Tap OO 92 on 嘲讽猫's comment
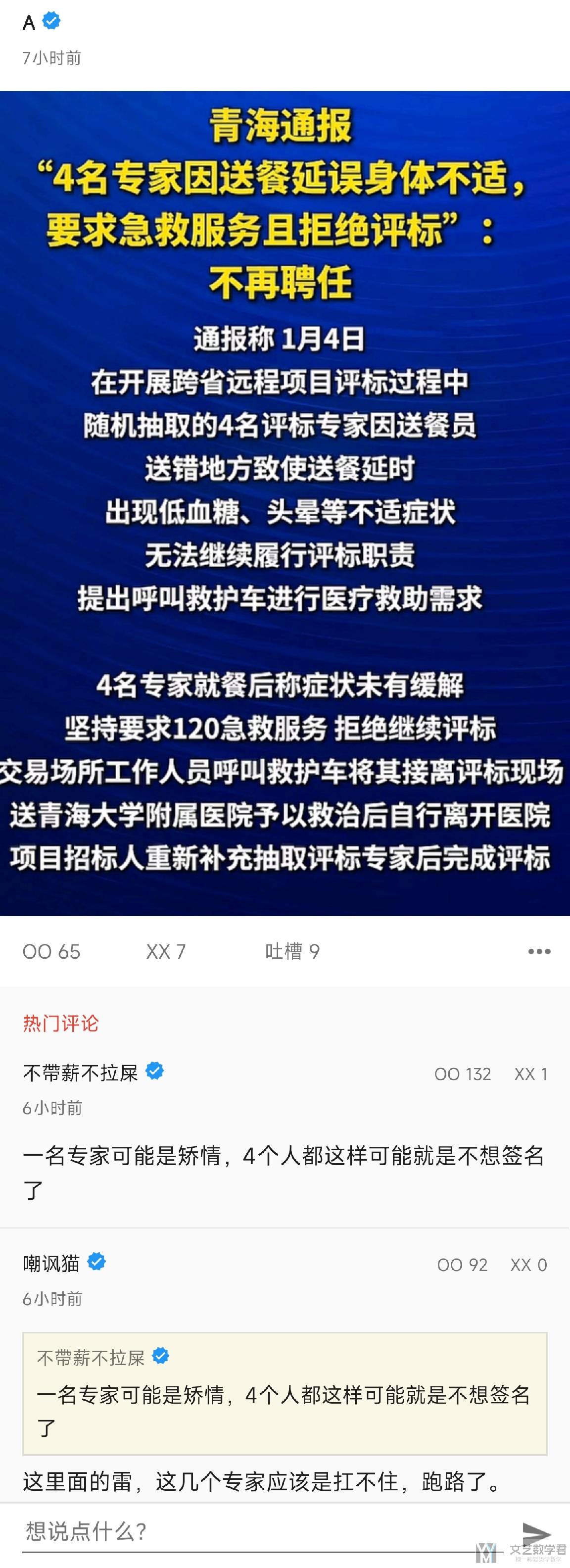 click(x=462, y=1265)
